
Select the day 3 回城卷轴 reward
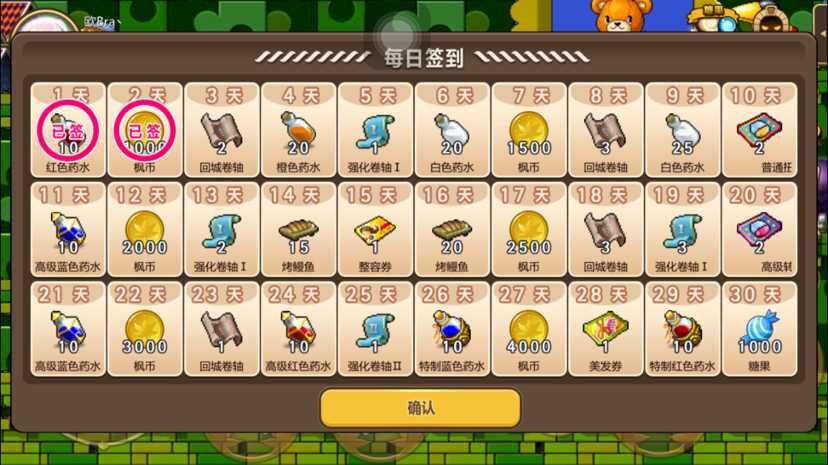pos(222,130)
